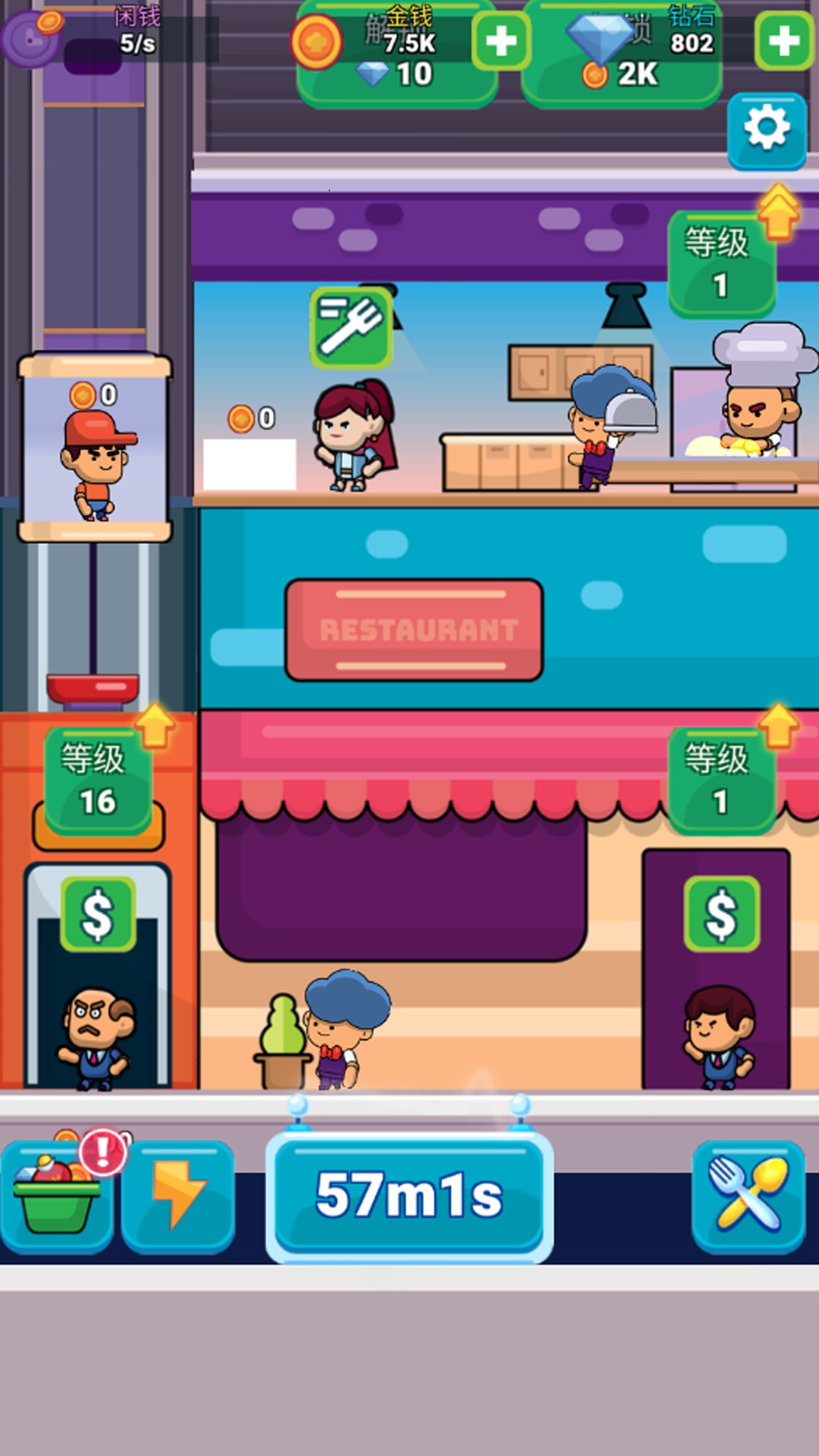819x1456 pixels.
Task: Upgrade the elevator level 16 button
Action: click(x=99, y=780)
